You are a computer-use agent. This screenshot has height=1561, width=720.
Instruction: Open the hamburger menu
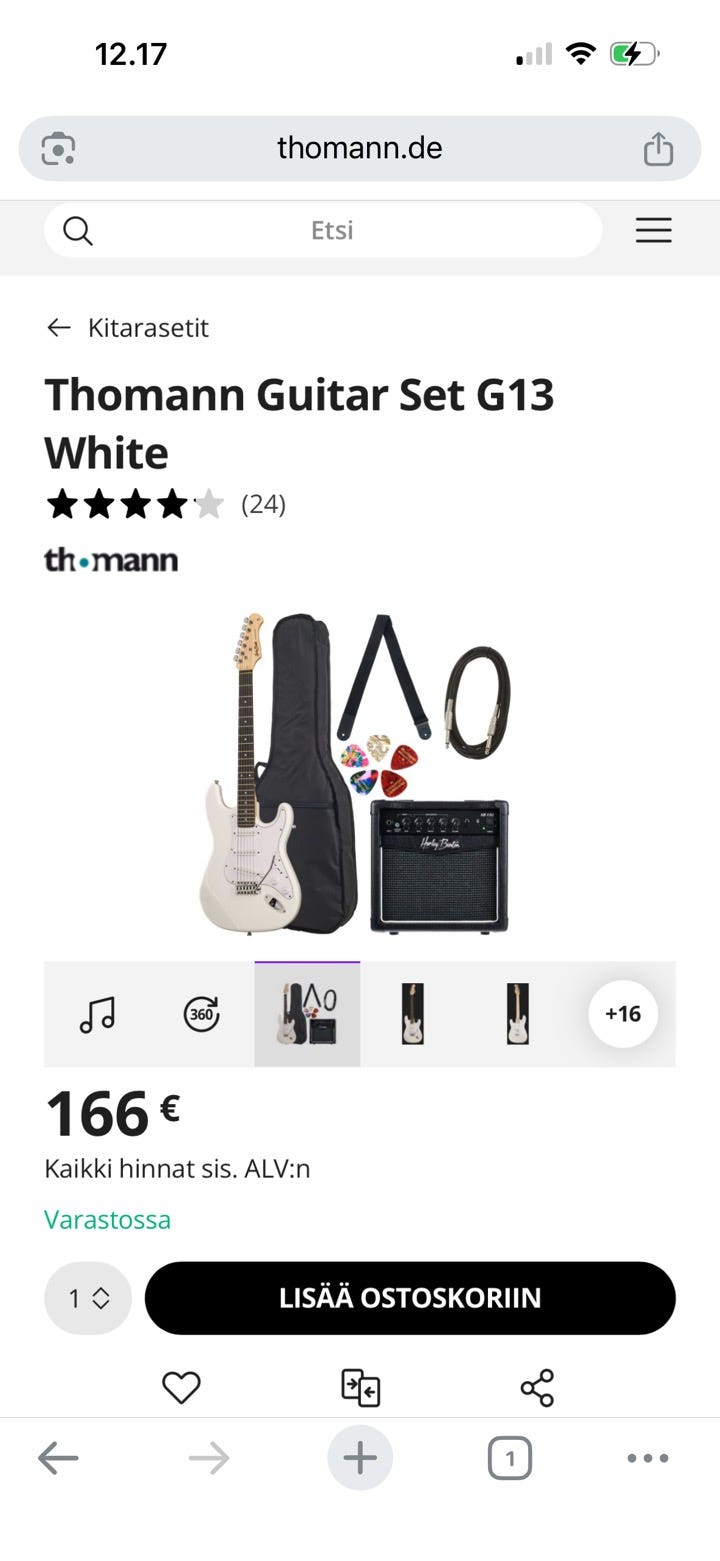tap(653, 231)
